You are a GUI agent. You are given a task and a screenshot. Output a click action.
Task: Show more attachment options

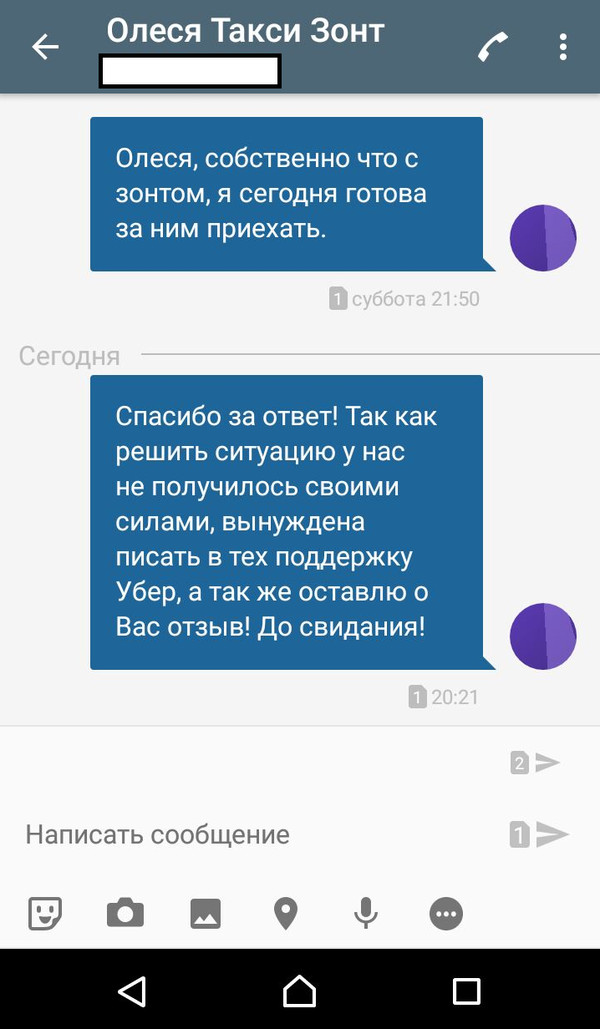(446, 912)
